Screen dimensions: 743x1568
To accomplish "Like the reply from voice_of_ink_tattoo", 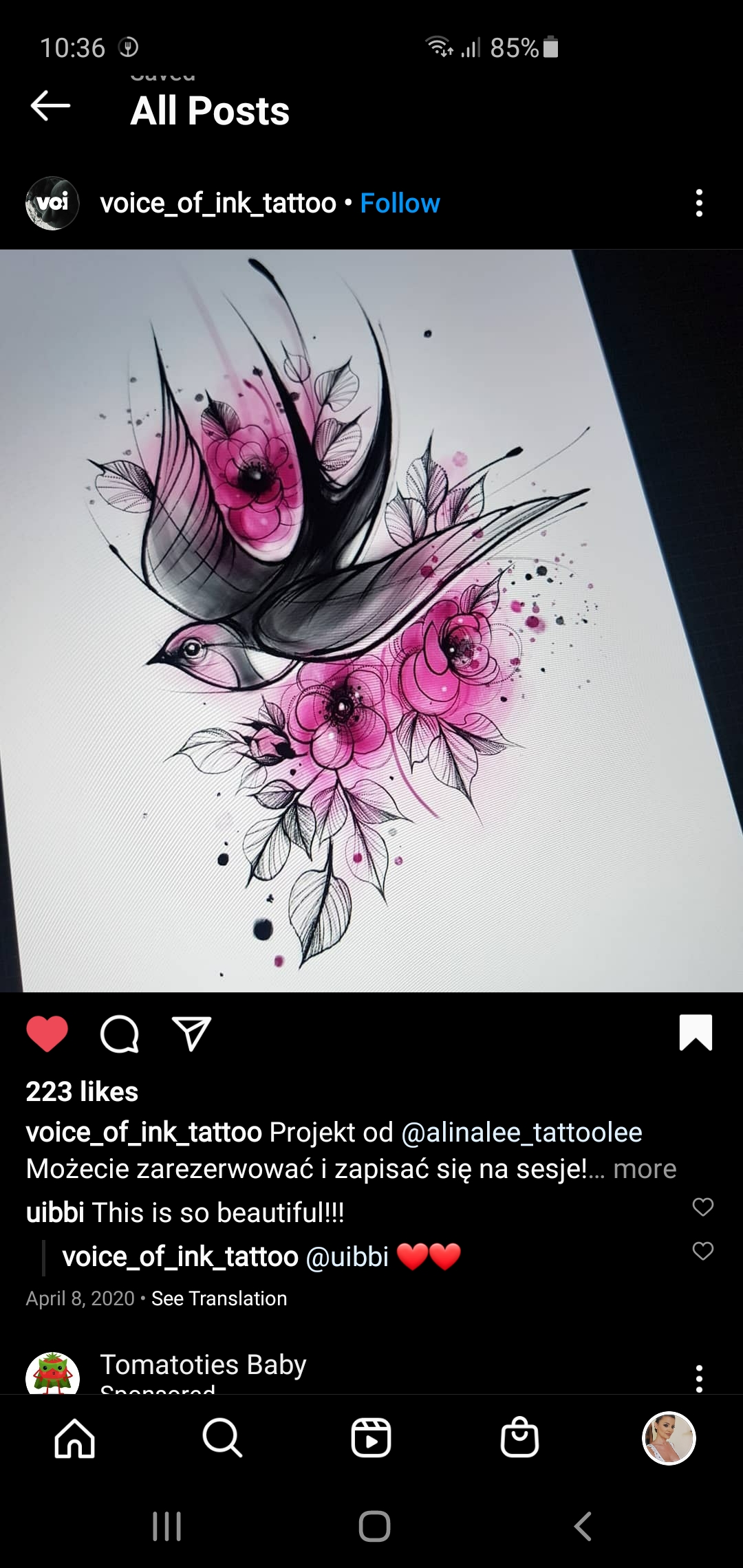I will point(702,1251).
